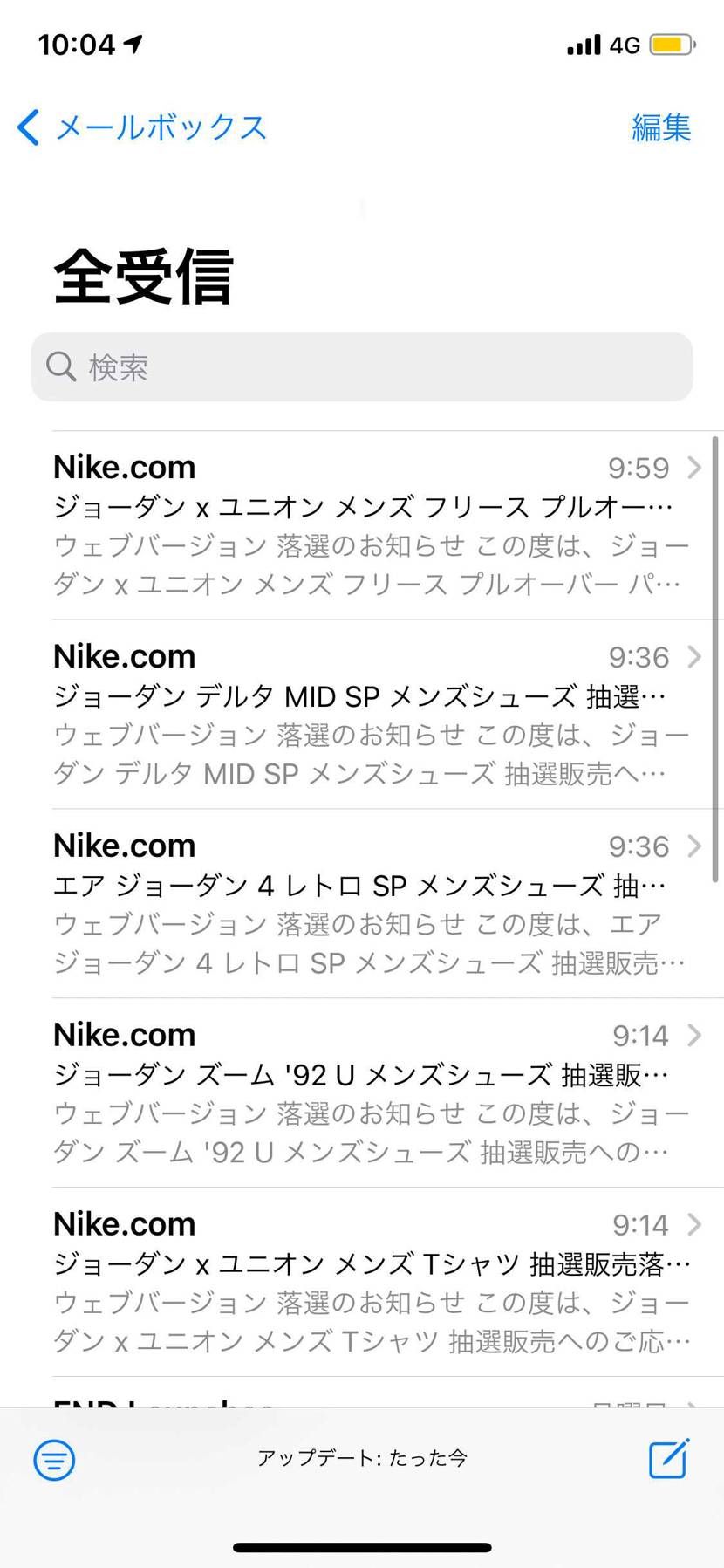Tap the compose new email icon
This screenshot has height=1568, width=724.
tap(669, 1460)
